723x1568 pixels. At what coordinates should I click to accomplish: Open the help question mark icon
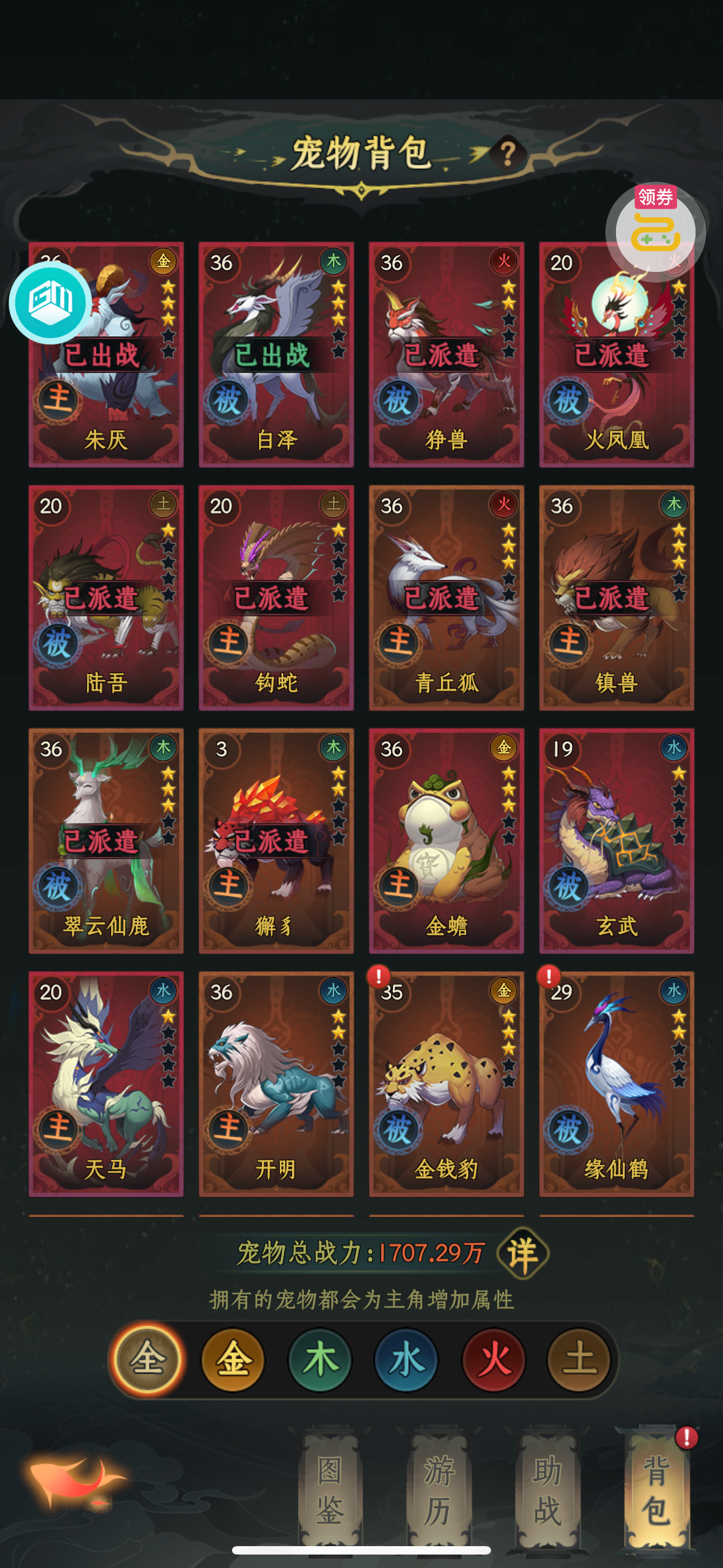508,153
